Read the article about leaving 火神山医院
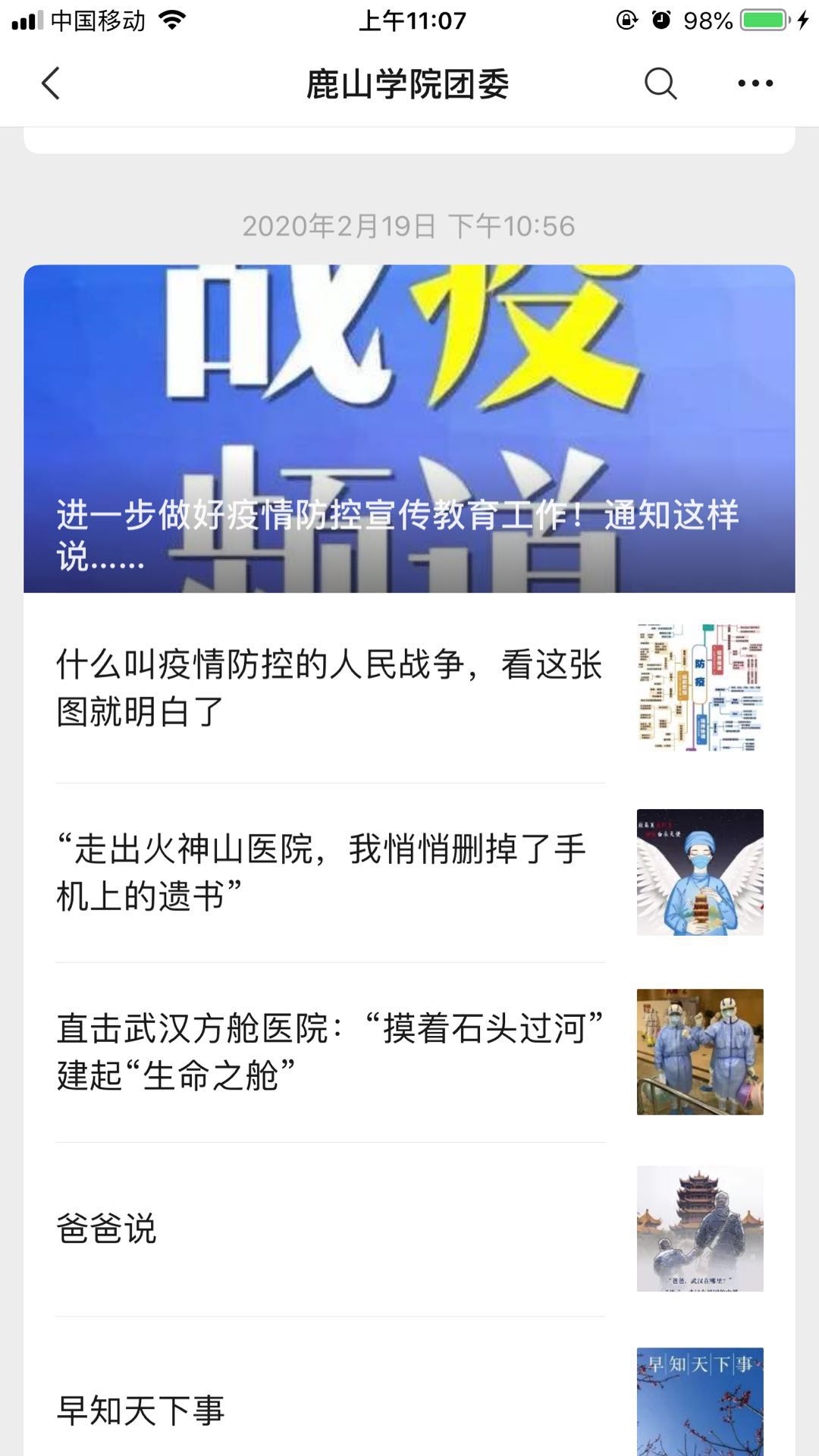This screenshot has width=819, height=1456. [x=409, y=873]
